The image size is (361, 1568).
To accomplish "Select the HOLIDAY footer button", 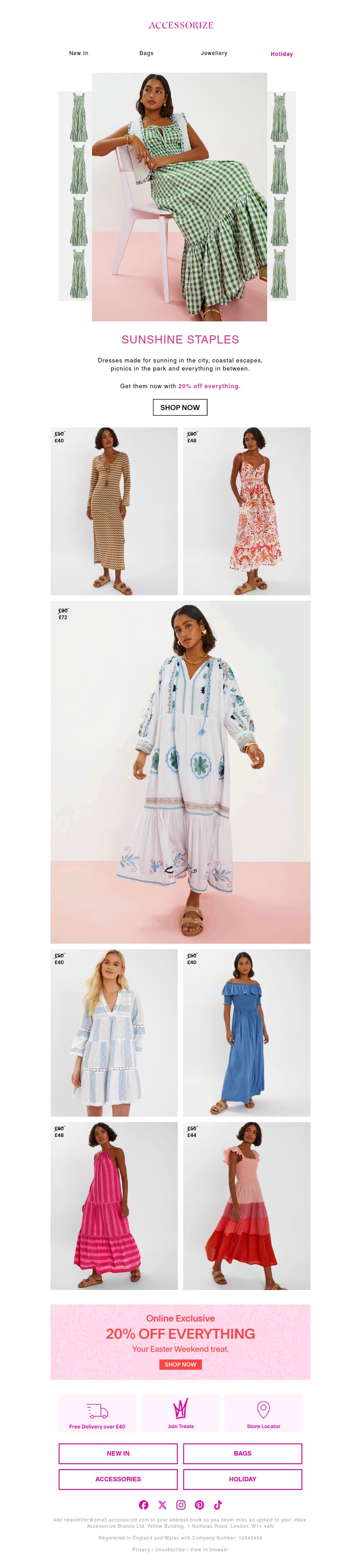I will tap(242, 1479).
